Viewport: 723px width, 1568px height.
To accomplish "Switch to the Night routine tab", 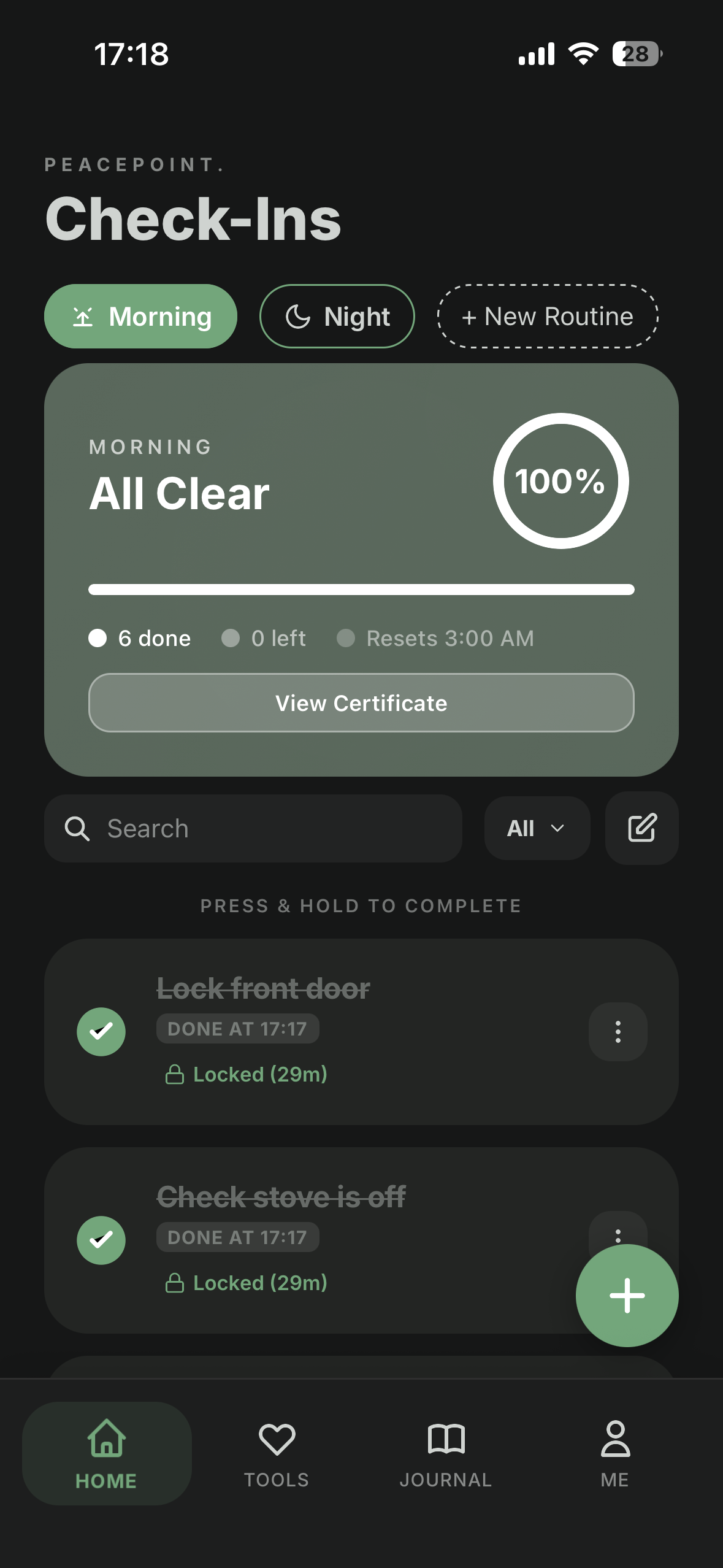I will tap(336, 317).
